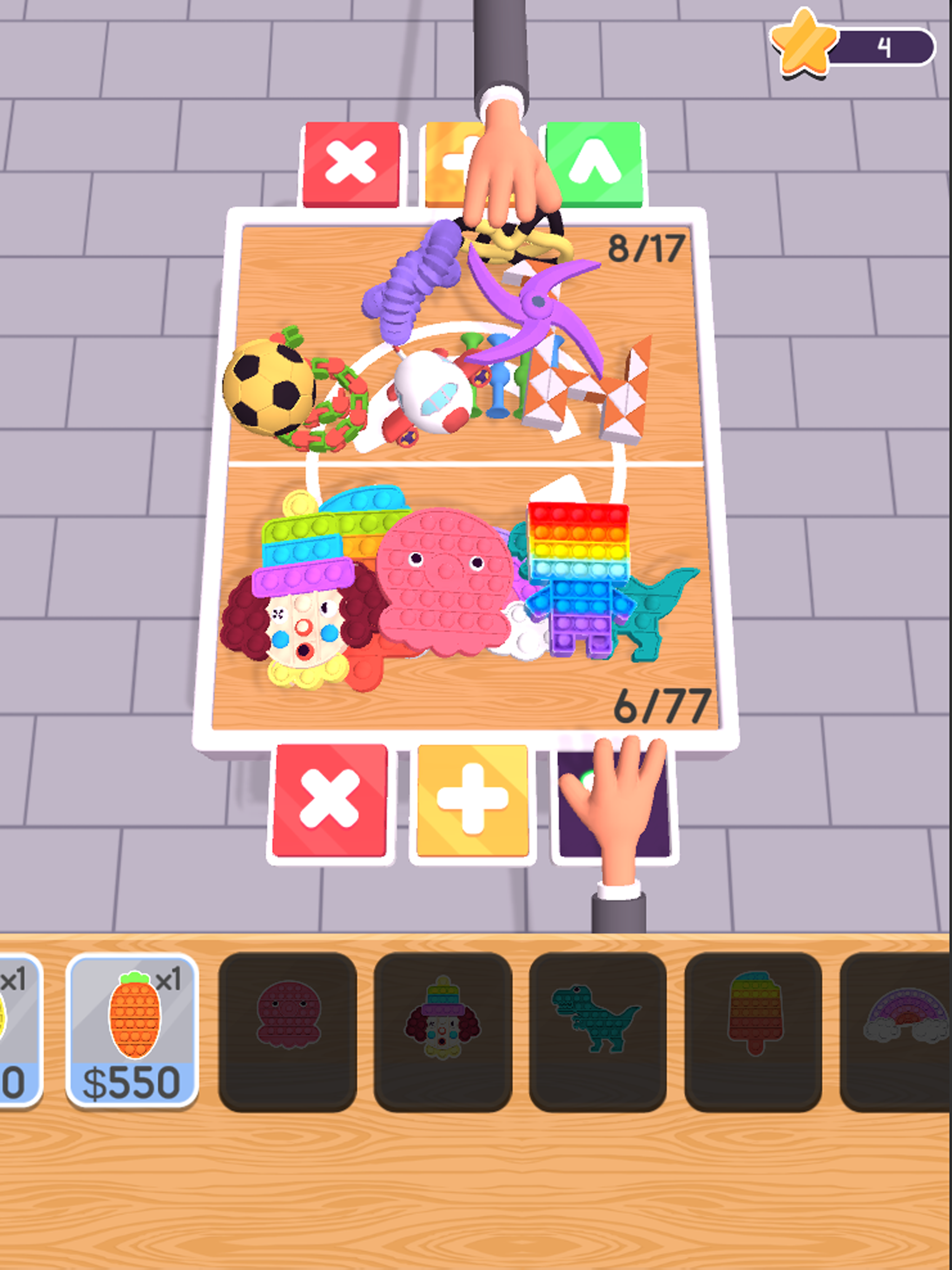Viewport: 952px width, 1270px height.
Task: Choose the clown pop-it slot
Action: click(443, 1031)
